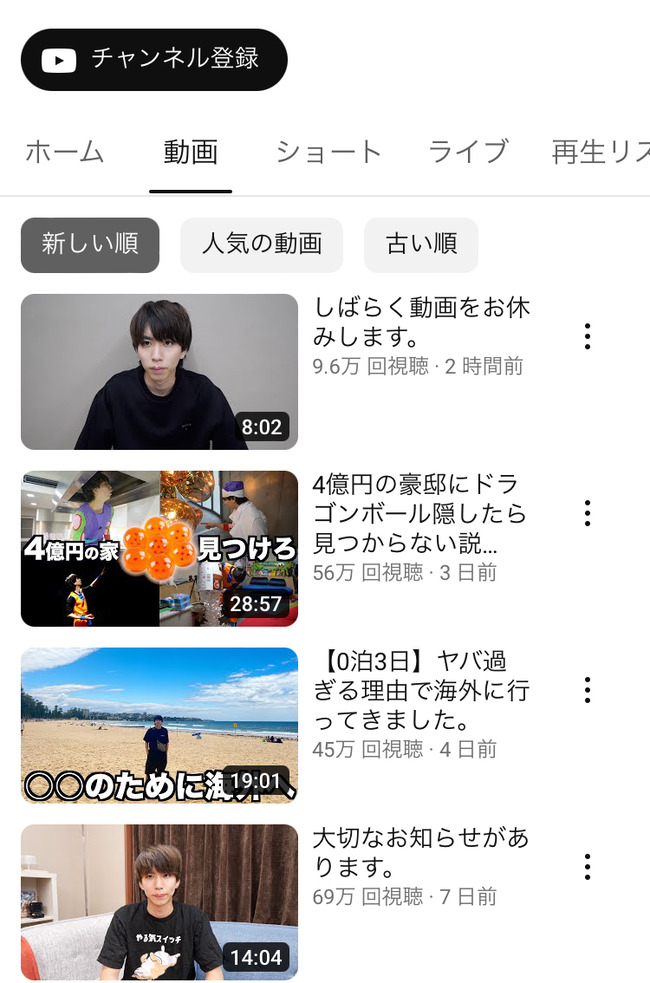Subscribe with the チャンネル登録 button
This screenshot has height=983, width=650.
point(154,59)
